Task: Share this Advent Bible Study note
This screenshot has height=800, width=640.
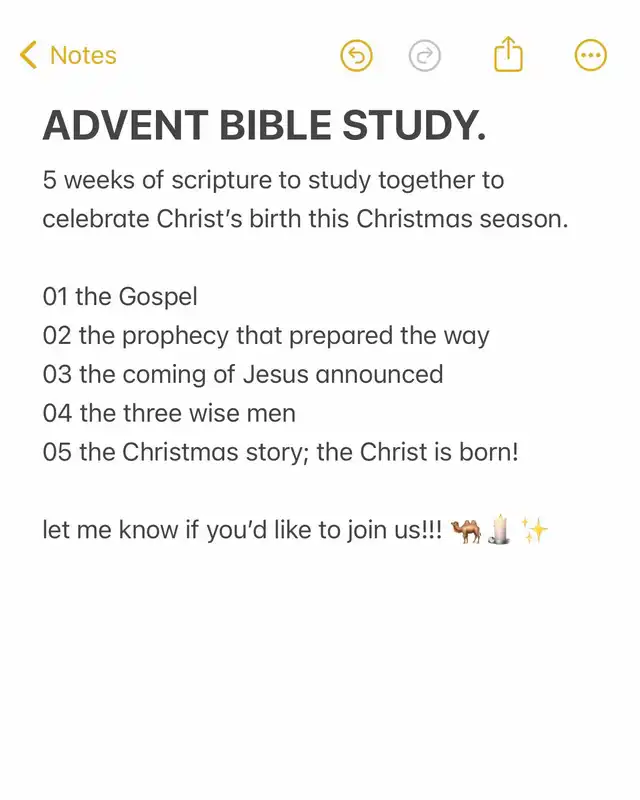Action: click(x=508, y=55)
